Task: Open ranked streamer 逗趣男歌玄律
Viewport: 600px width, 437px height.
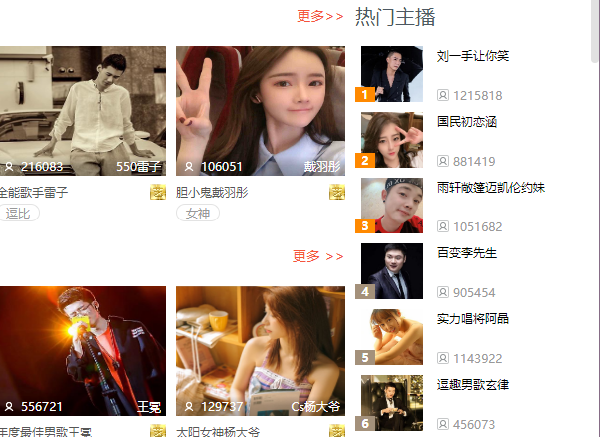Action: pyautogui.click(x=473, y=384)
